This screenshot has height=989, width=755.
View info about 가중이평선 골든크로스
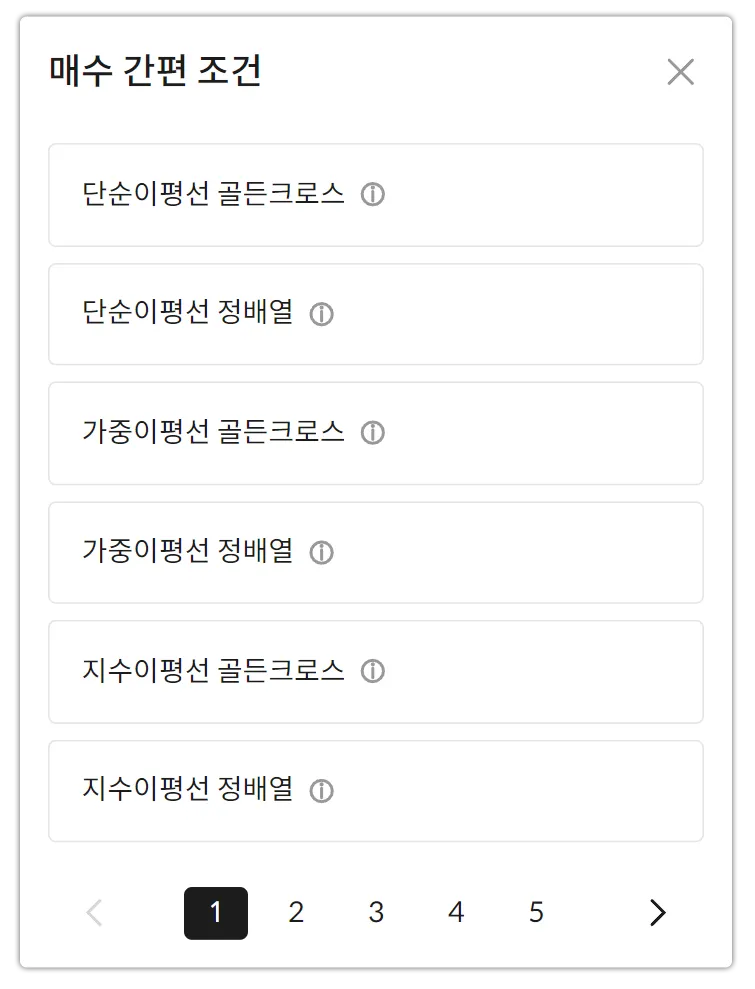tap(373, 433)
